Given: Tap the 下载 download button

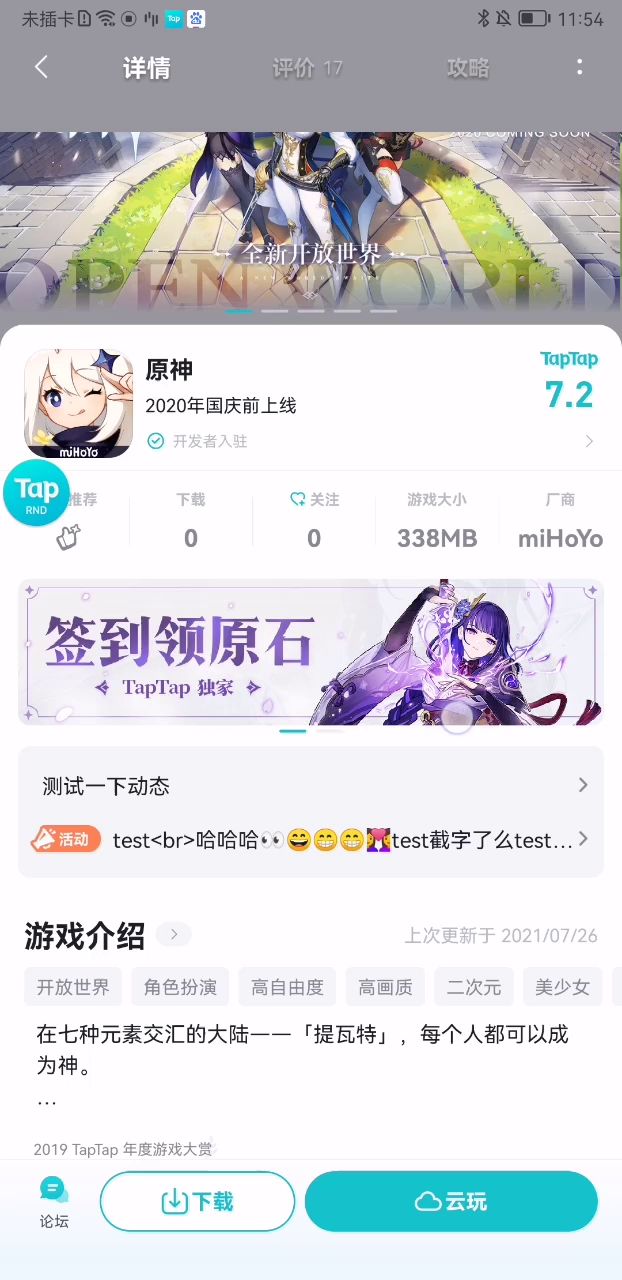Looking at the screenshot, I should coord(197,1201).
